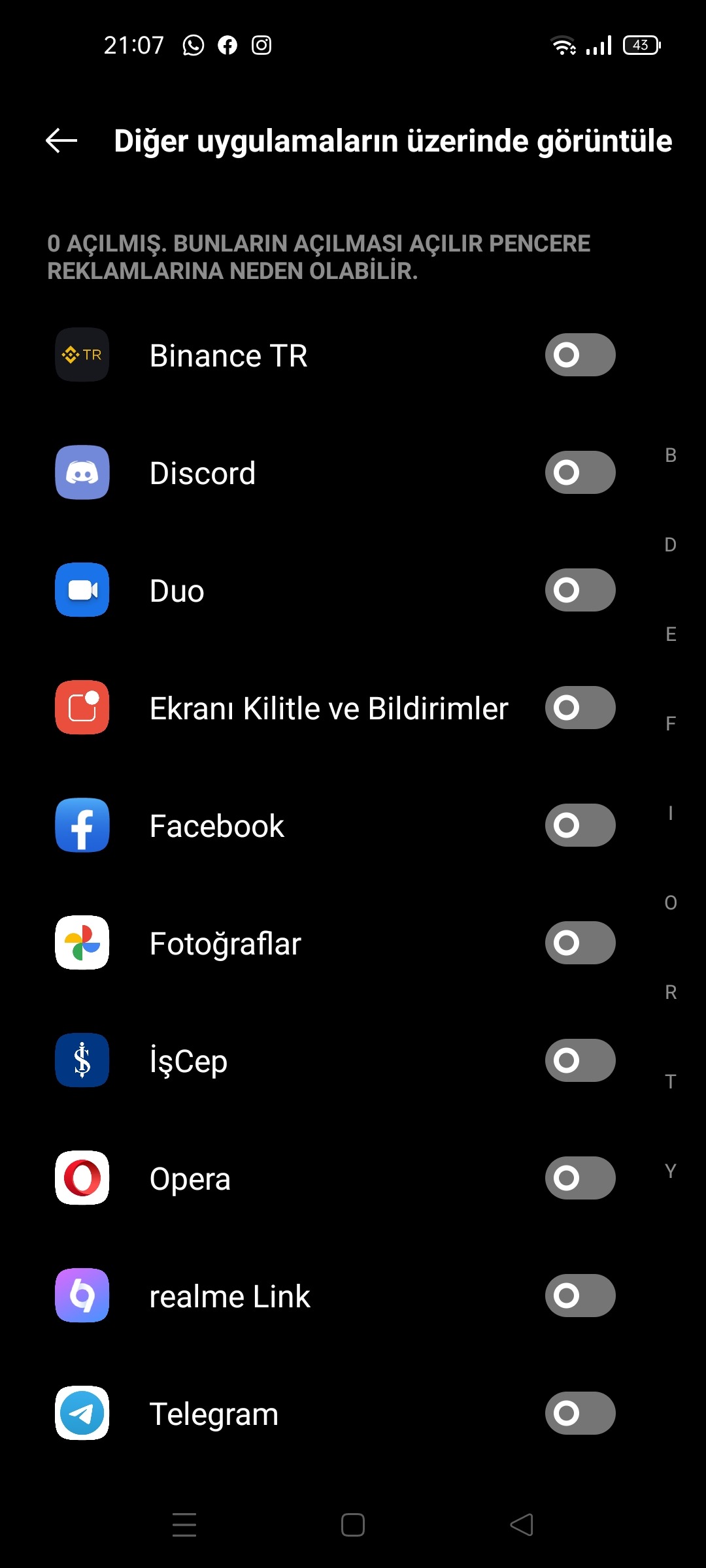Enable overlay permission for Binance TR
Screen dimensions: 706x1568
(x=580, y=355)
